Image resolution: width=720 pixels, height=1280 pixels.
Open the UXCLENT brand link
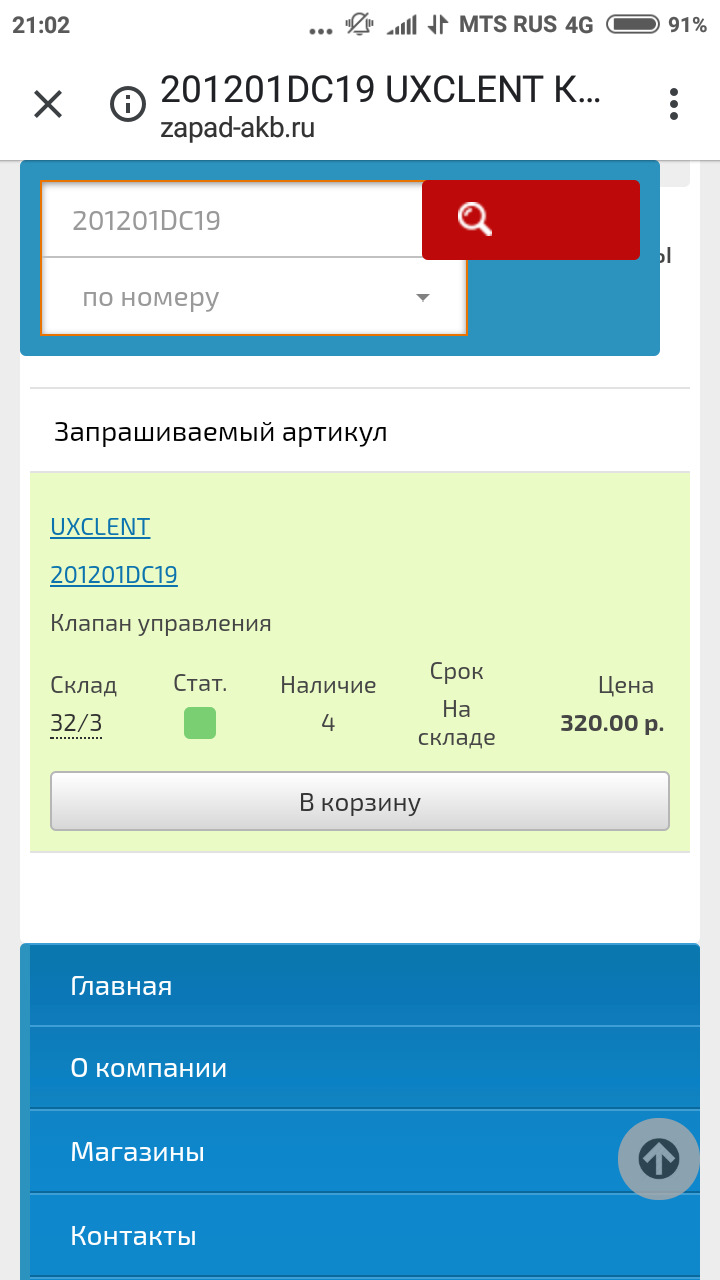pos(100,527)
